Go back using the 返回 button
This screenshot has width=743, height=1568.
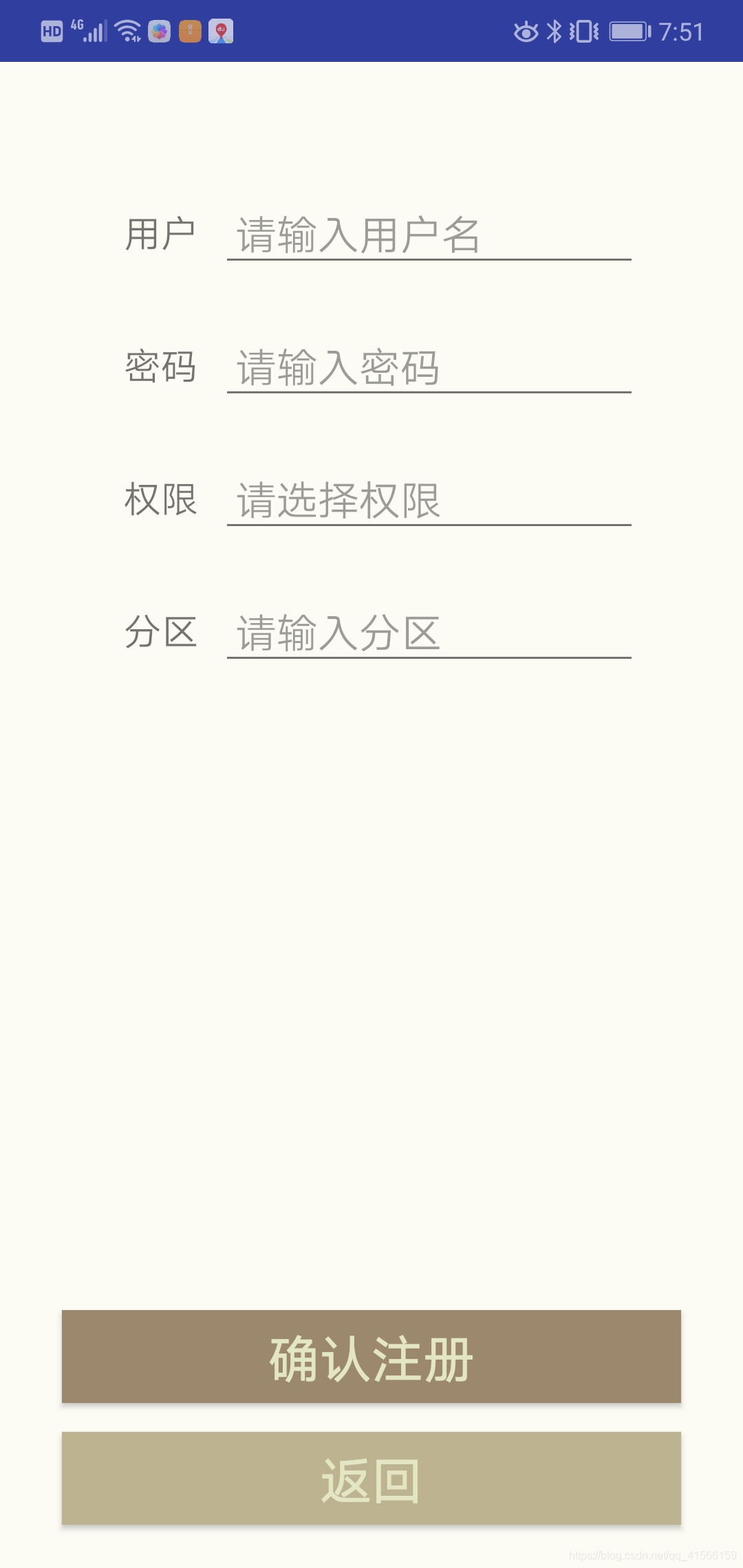(371, 1478)
